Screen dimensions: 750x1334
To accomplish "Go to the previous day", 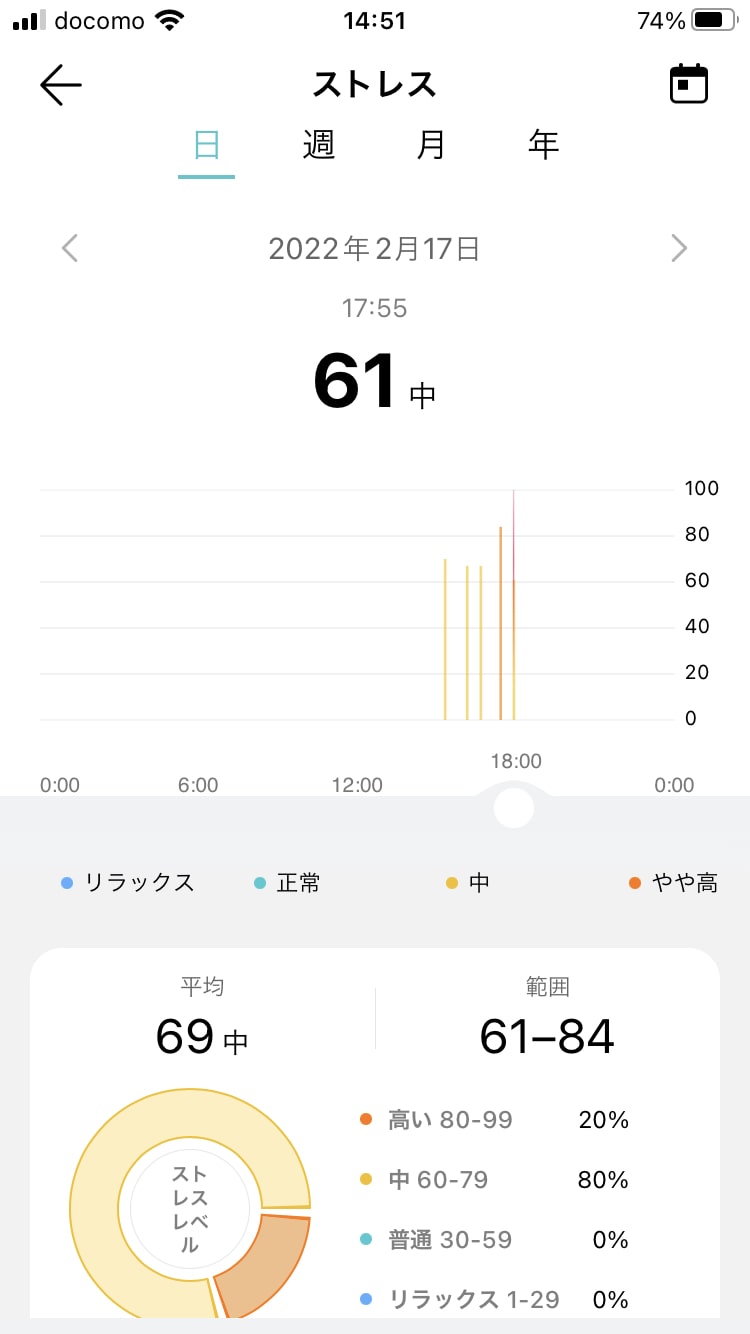I will [x=69, y=248].
